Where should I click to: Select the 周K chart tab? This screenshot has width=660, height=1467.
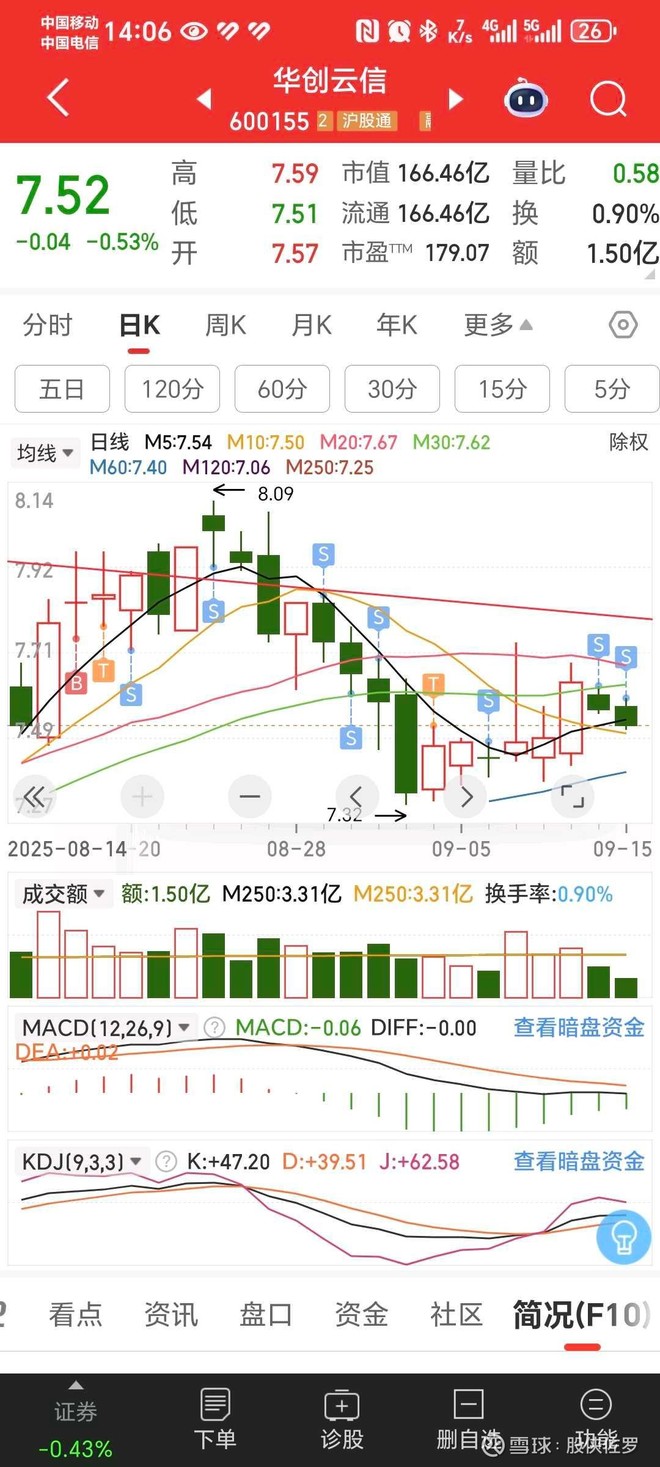pyautogui.click(x=226, y=325)
